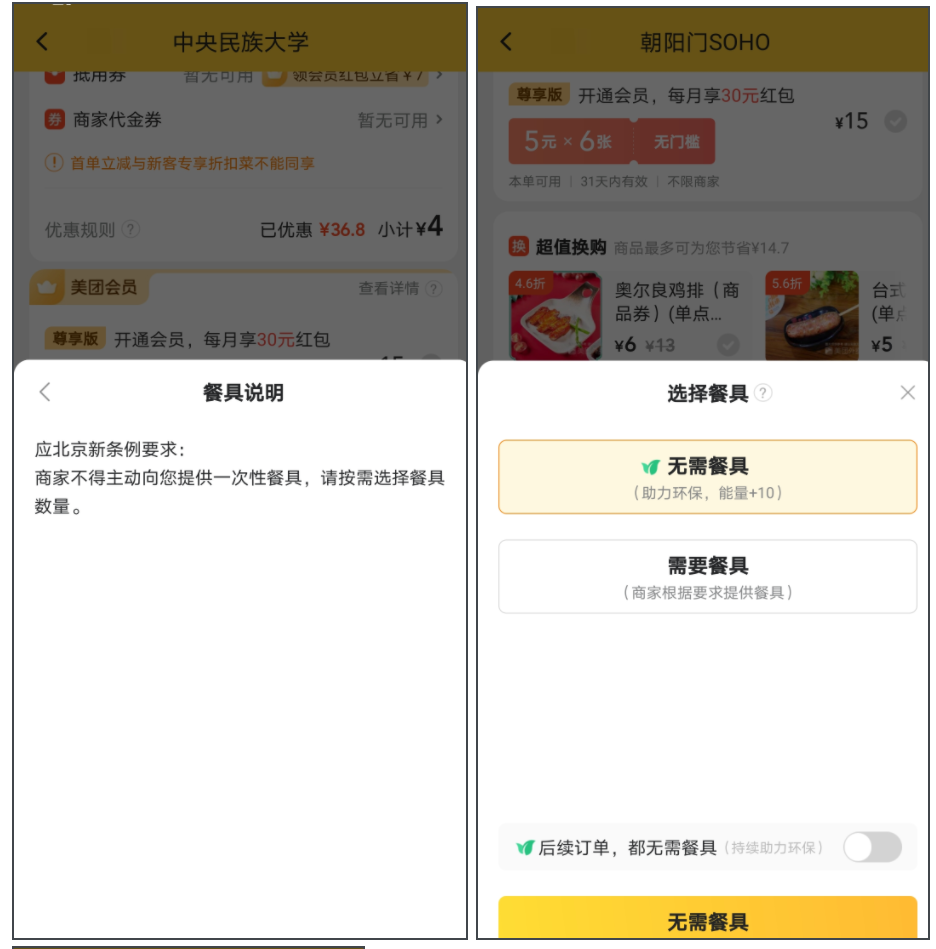936x949 pixels.
Task: Enable 后续订单，都无需餐具 switch
Action: pos(871,847)
